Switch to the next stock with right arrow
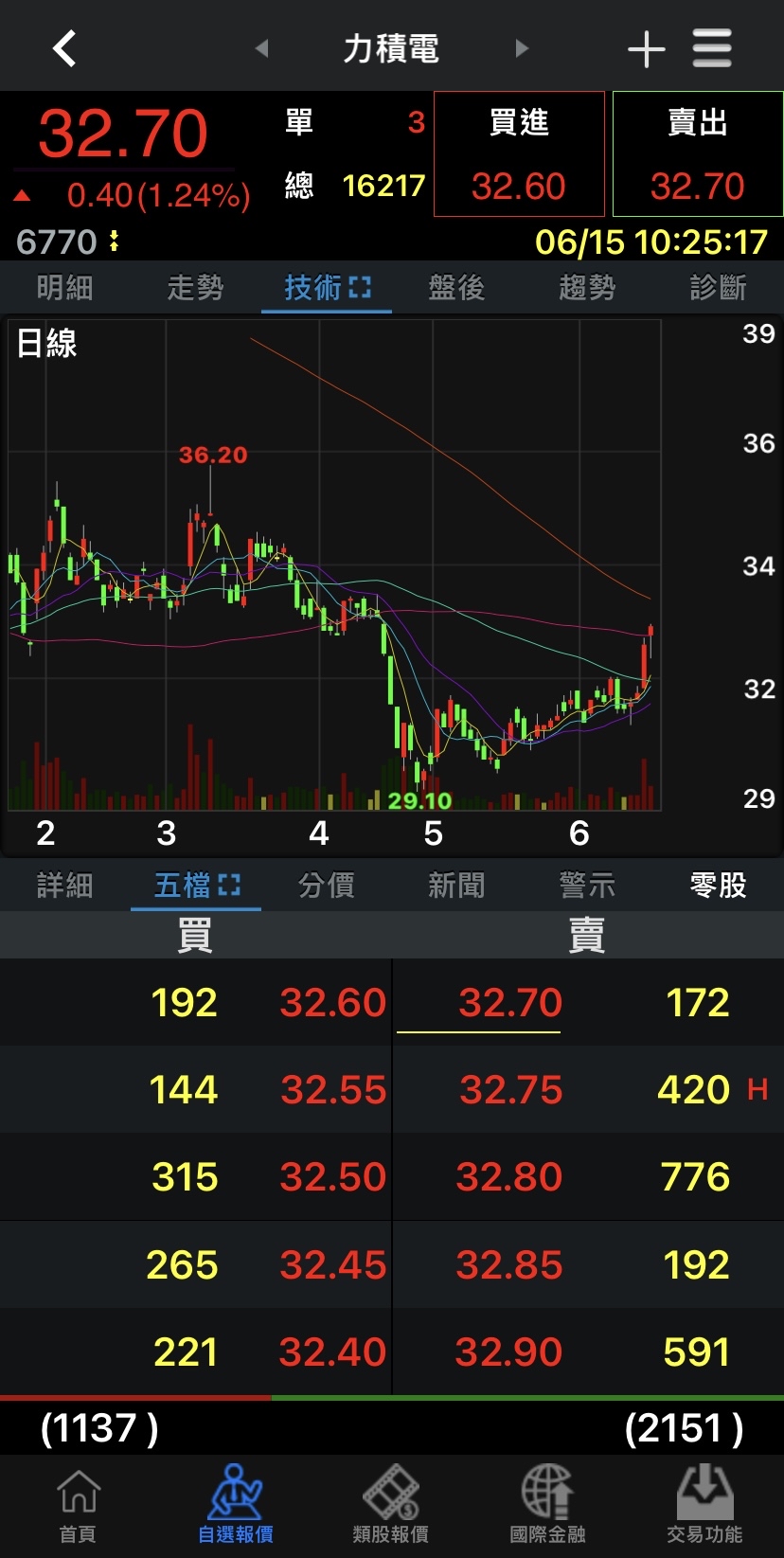 point(521,48)
